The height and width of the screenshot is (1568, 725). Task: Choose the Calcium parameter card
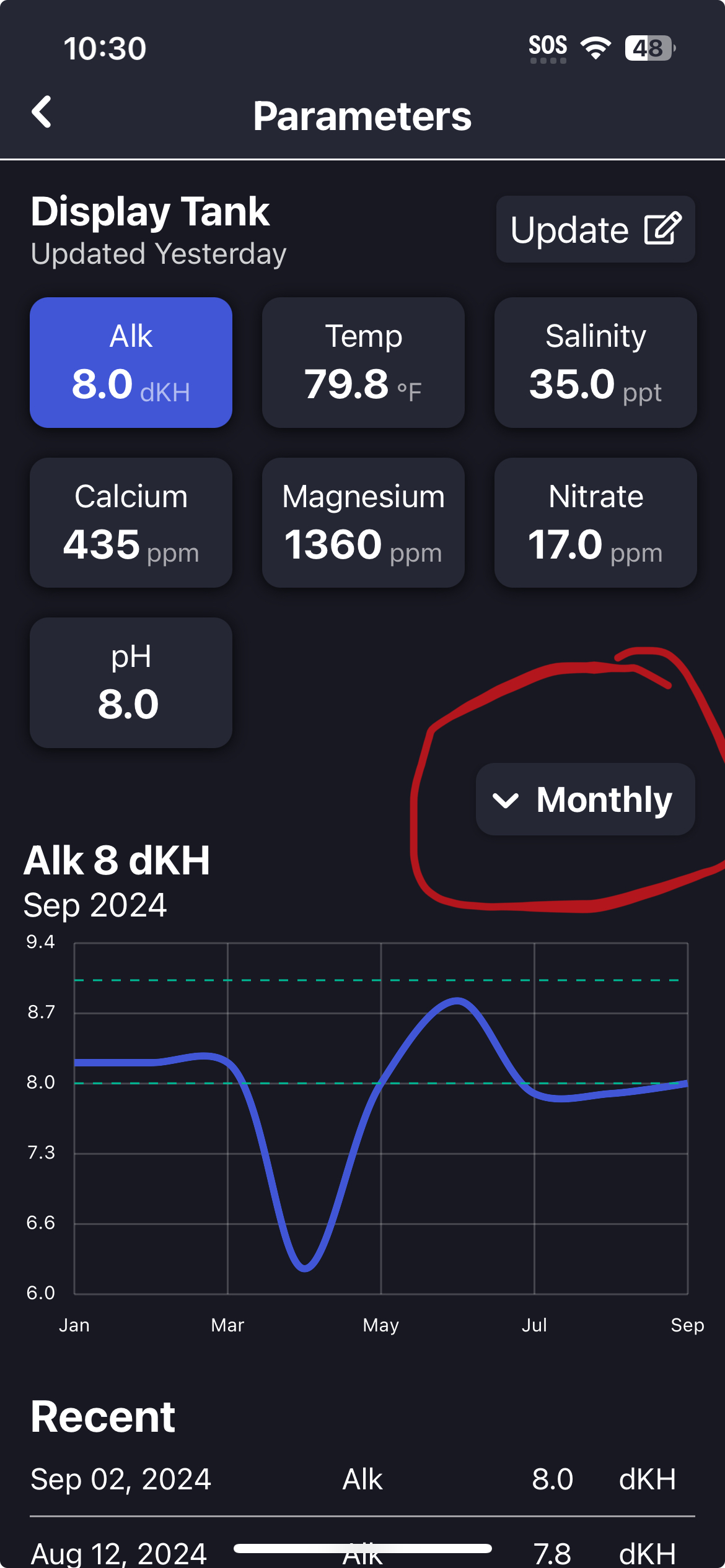(131, 523)
